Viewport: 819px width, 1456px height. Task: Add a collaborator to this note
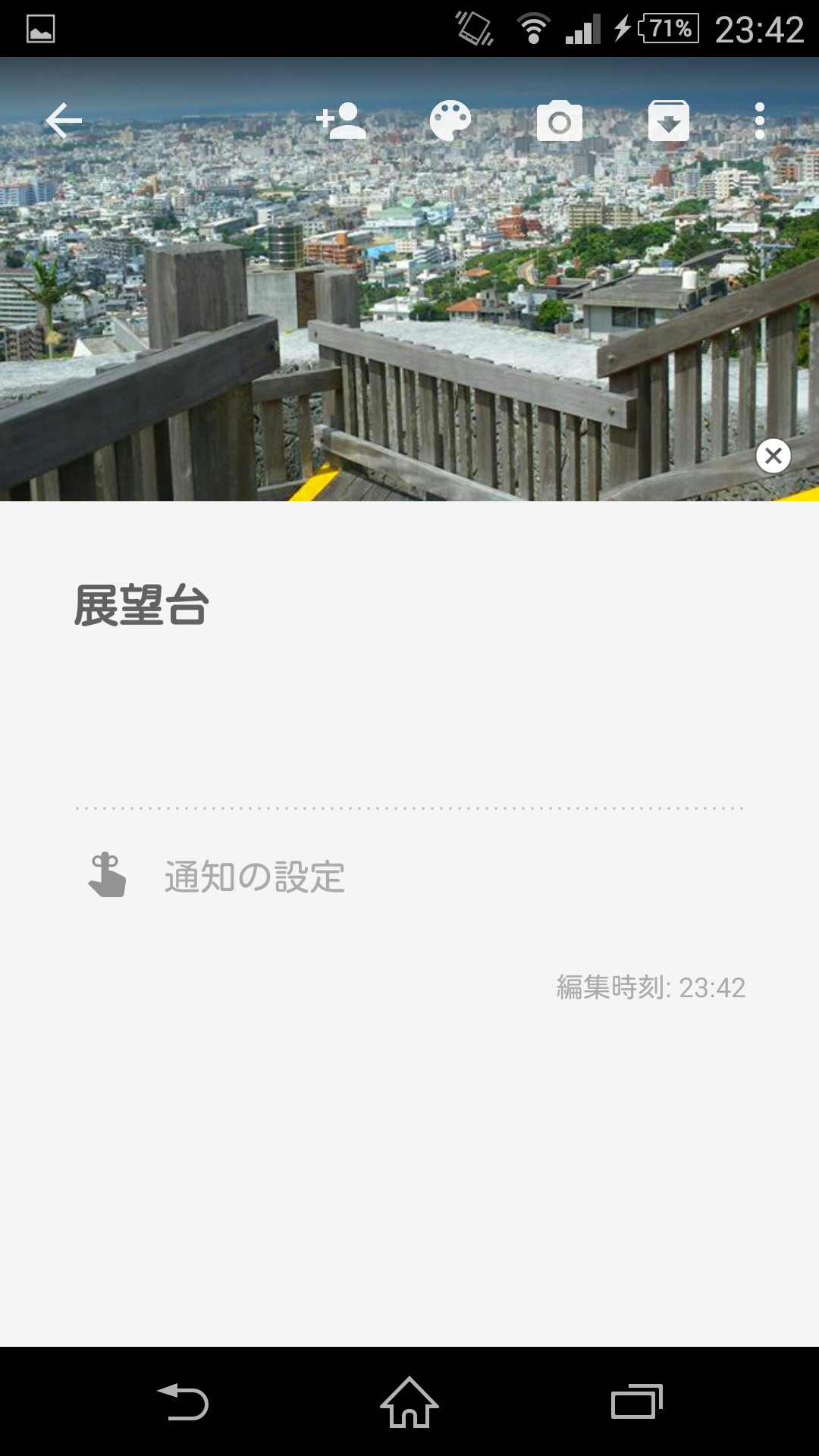pos(343,120)
